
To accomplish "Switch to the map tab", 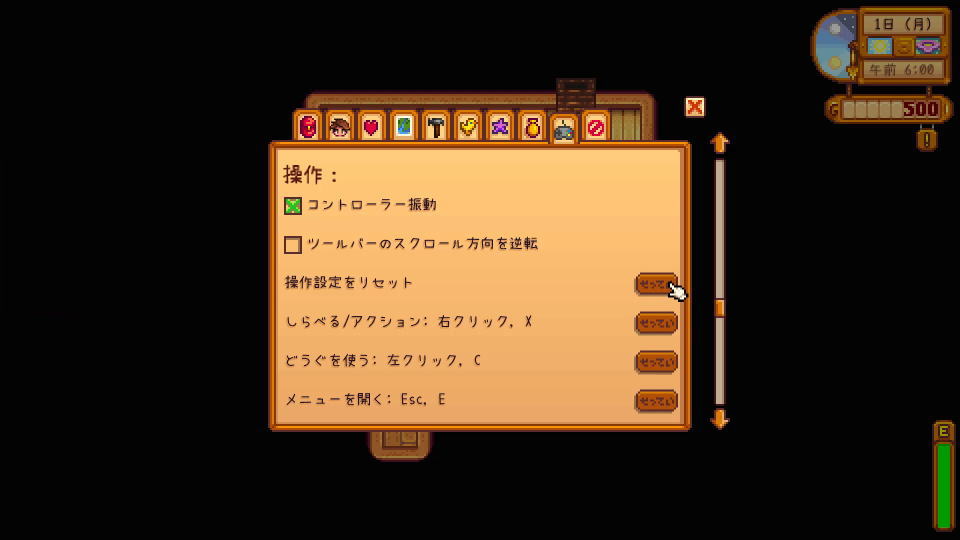I will coord(404,127).
